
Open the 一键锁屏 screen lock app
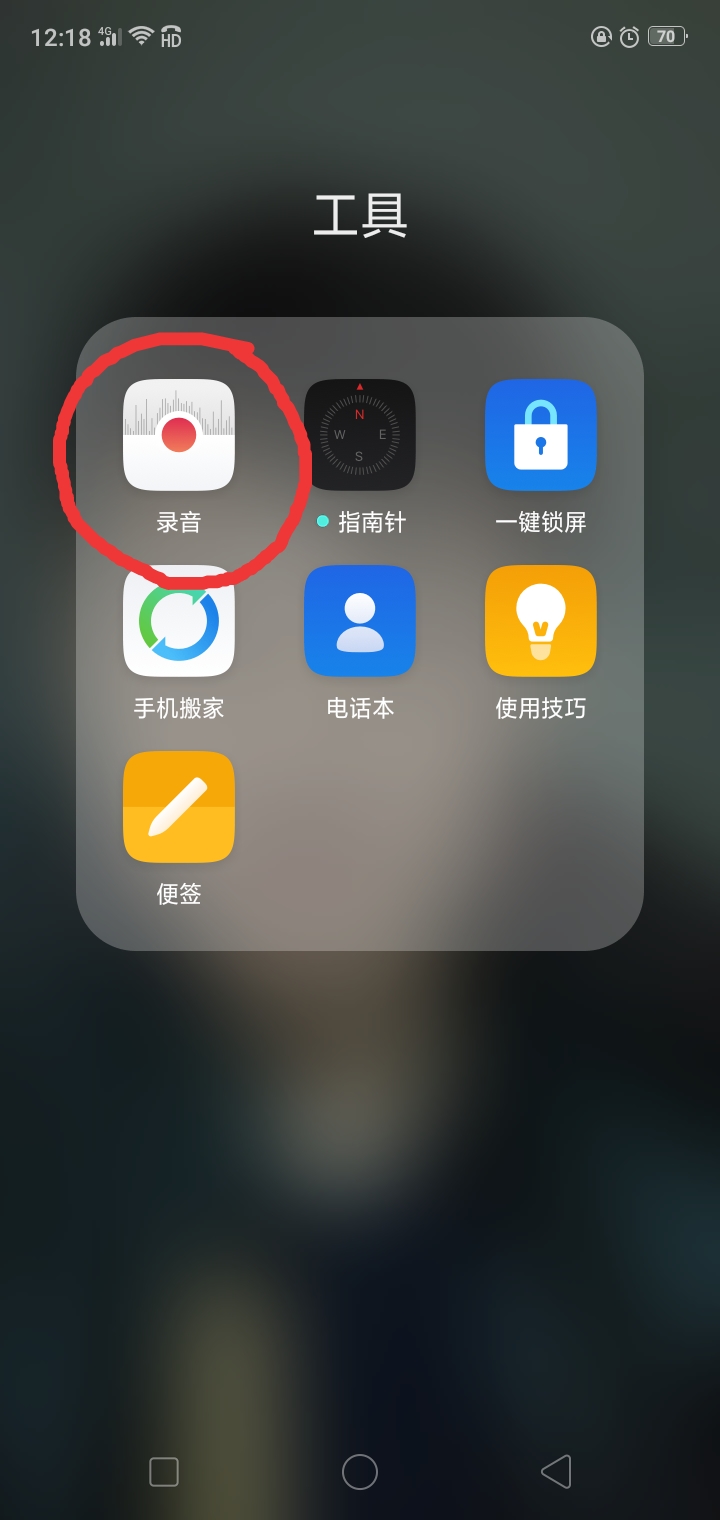click(x=540, y=435)
